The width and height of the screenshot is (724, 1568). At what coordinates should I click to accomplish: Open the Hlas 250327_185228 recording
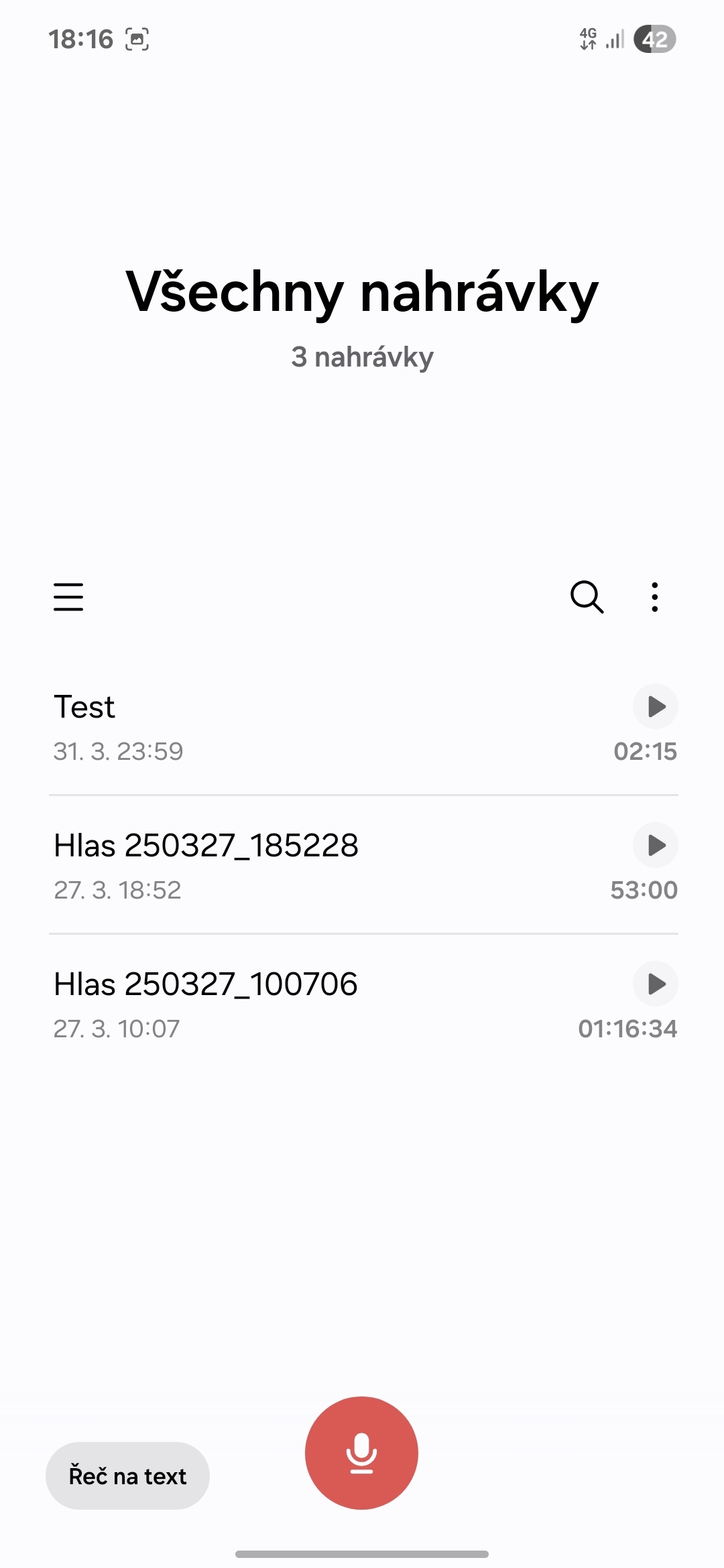(268, 866)
